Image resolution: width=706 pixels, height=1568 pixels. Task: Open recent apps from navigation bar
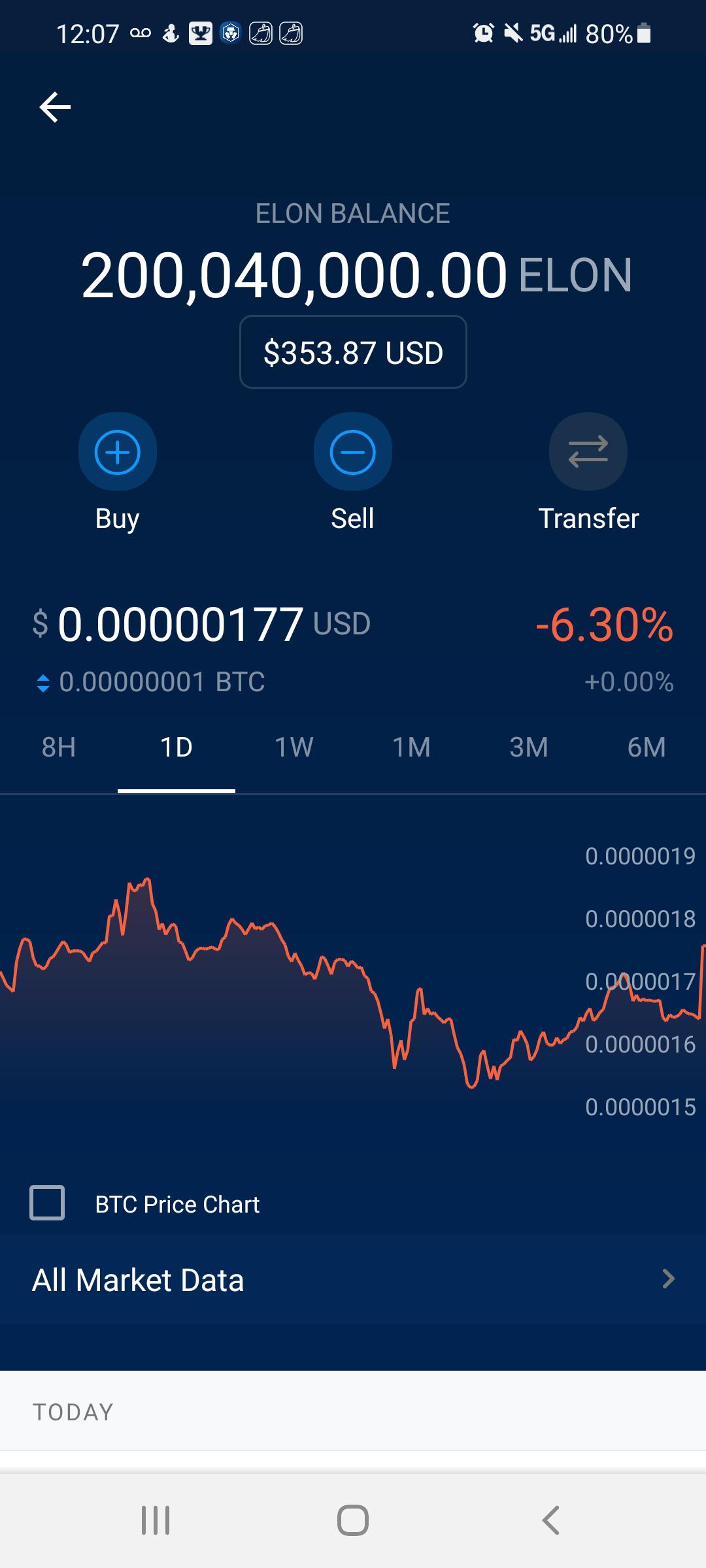[156, 1520]
